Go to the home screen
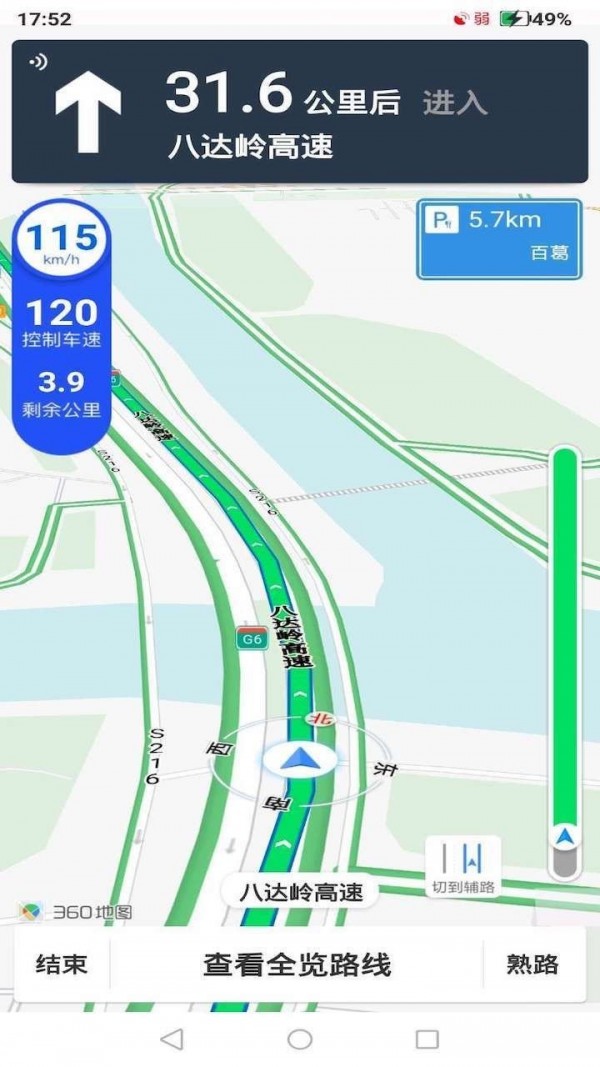Image resolution: width=600 pixels, height=1067 pixels. tap(300, 1039)
